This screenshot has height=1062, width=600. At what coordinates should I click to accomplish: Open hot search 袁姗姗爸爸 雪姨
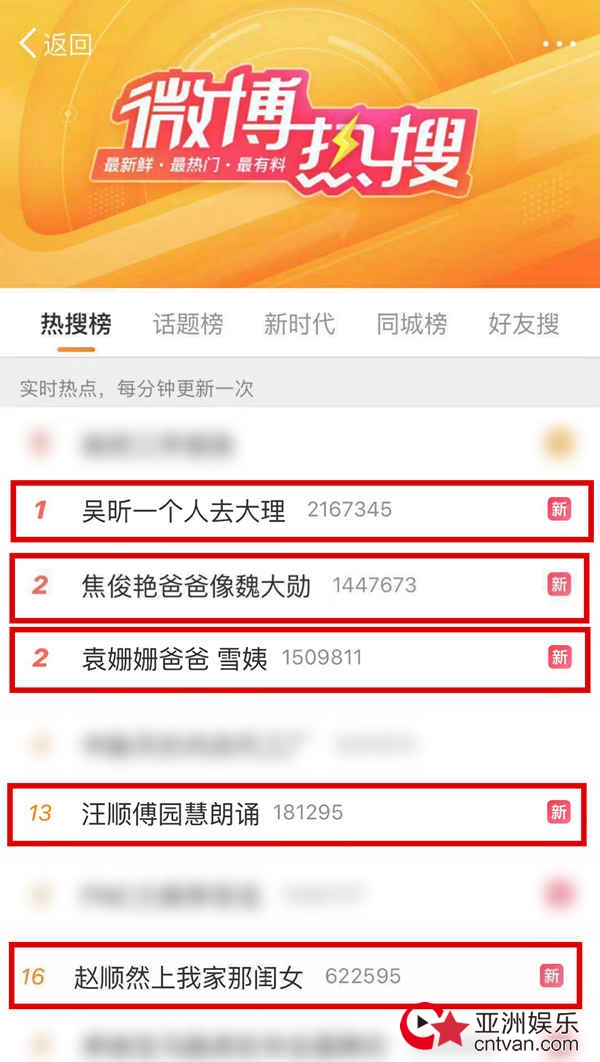(x=174, y=659)
